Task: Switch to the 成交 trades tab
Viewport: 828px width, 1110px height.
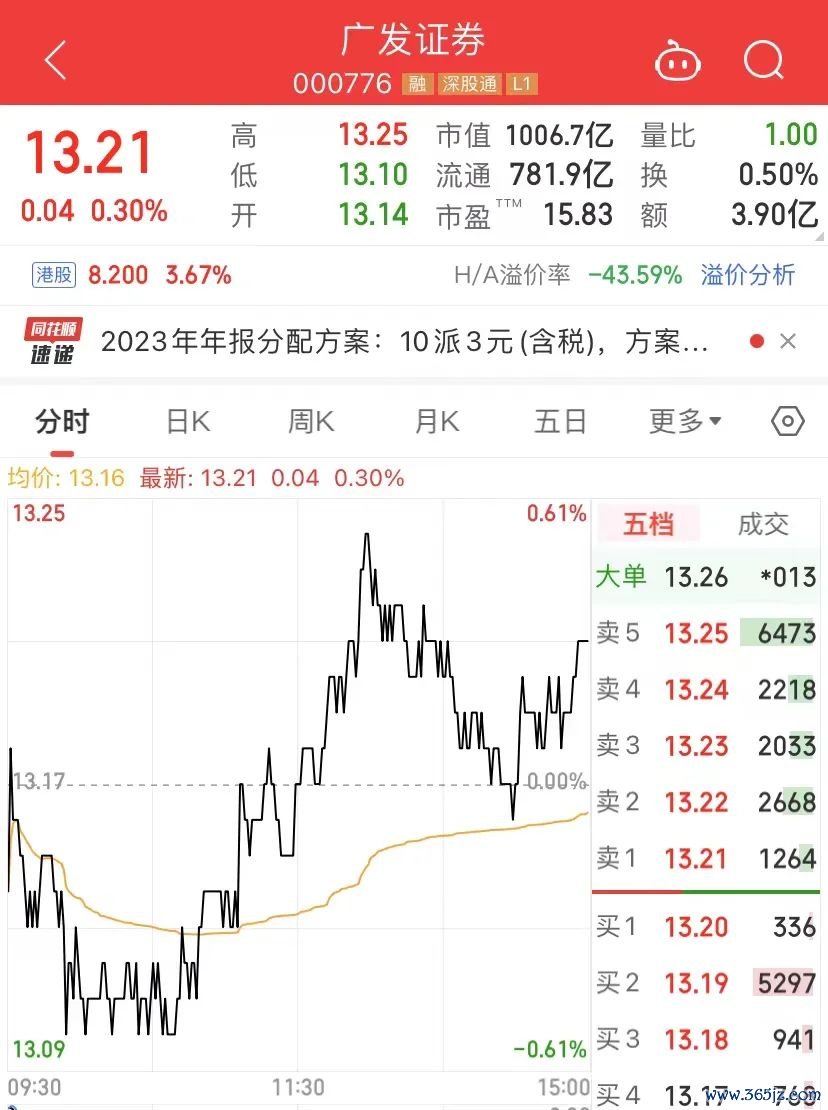Action: coord(763,523)
